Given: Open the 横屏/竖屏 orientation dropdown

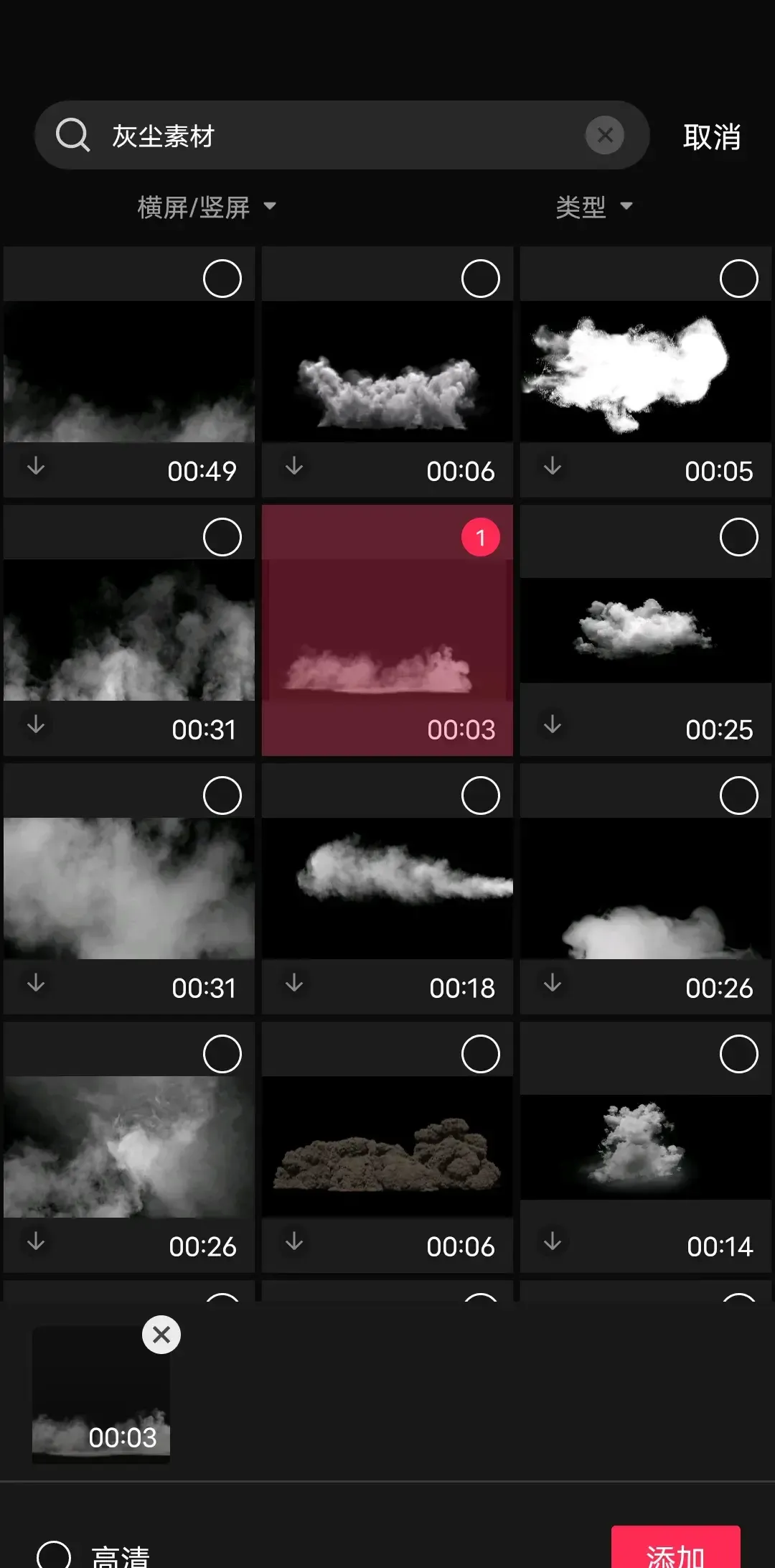Looking at the screenshot, I should coord(207,207).
